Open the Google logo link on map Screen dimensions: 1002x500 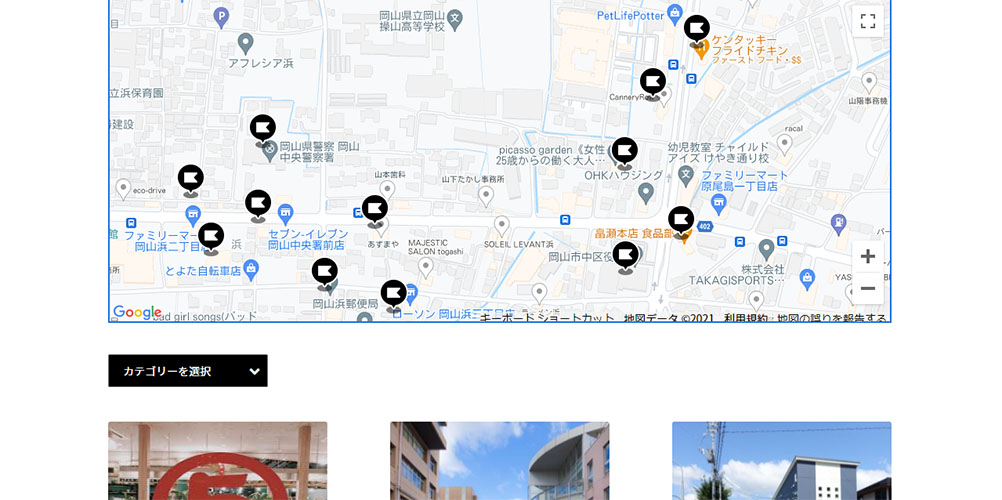point(137,312)
